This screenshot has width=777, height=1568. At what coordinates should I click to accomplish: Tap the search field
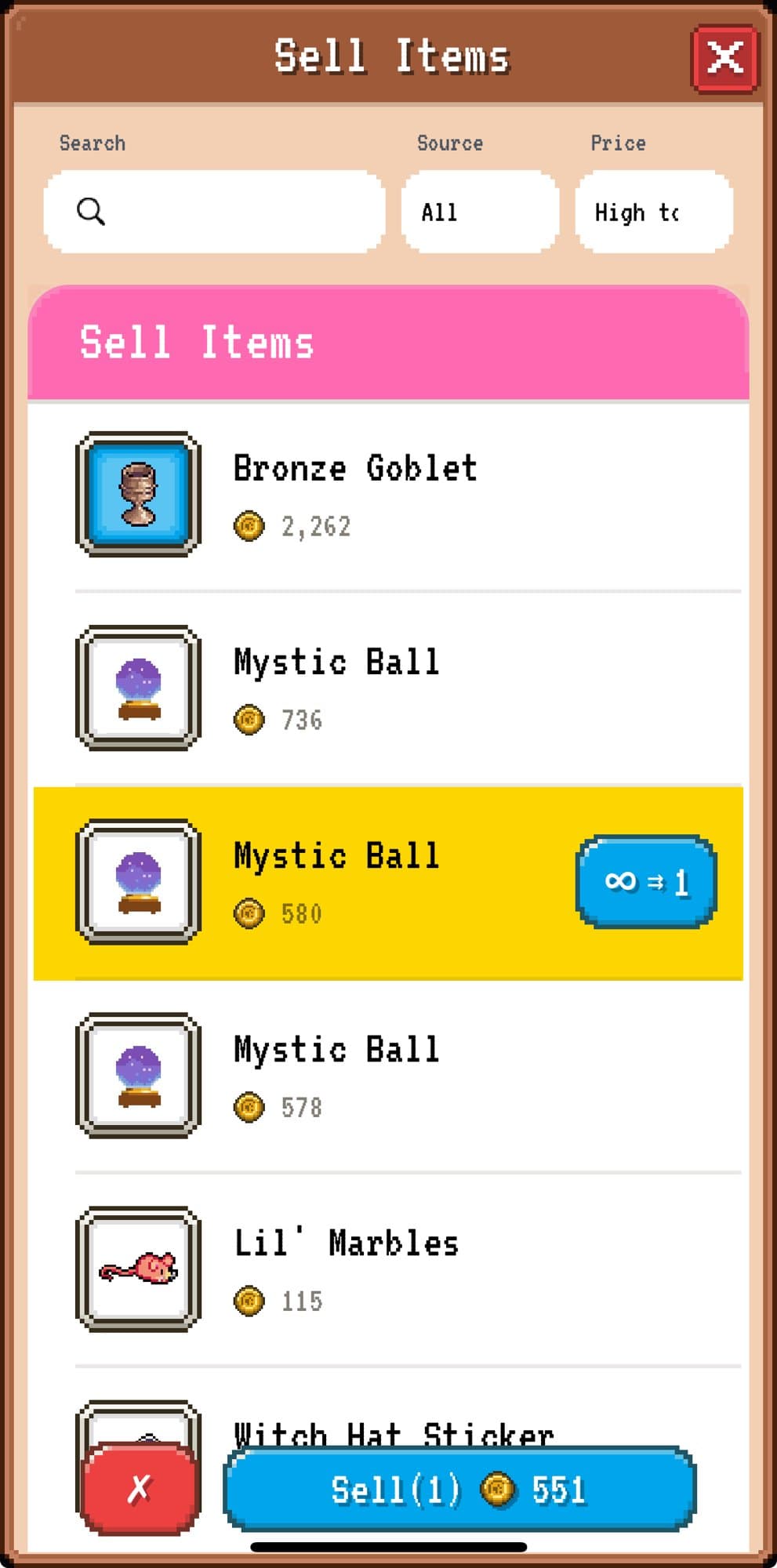click(x=215, y=212)
